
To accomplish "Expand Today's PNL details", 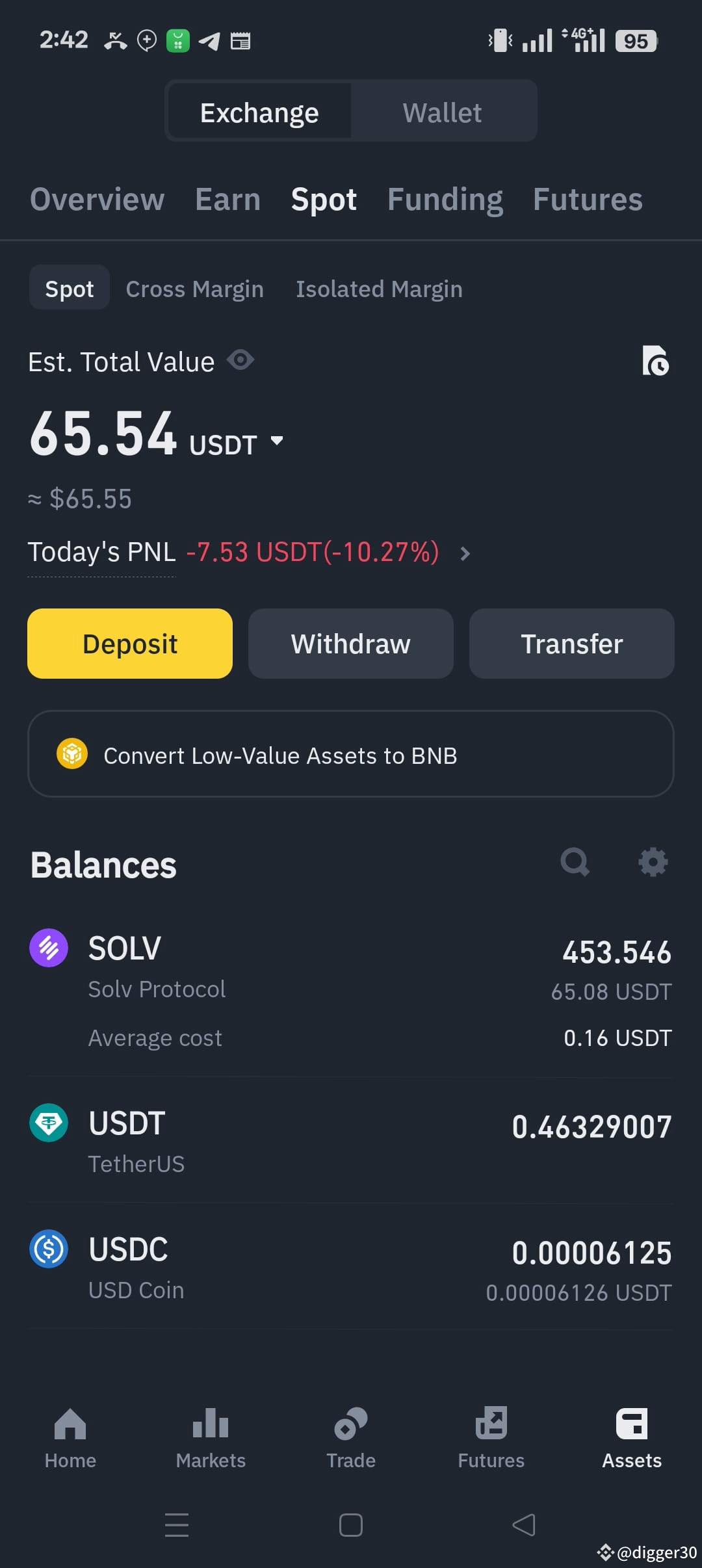I will [464, 553].
